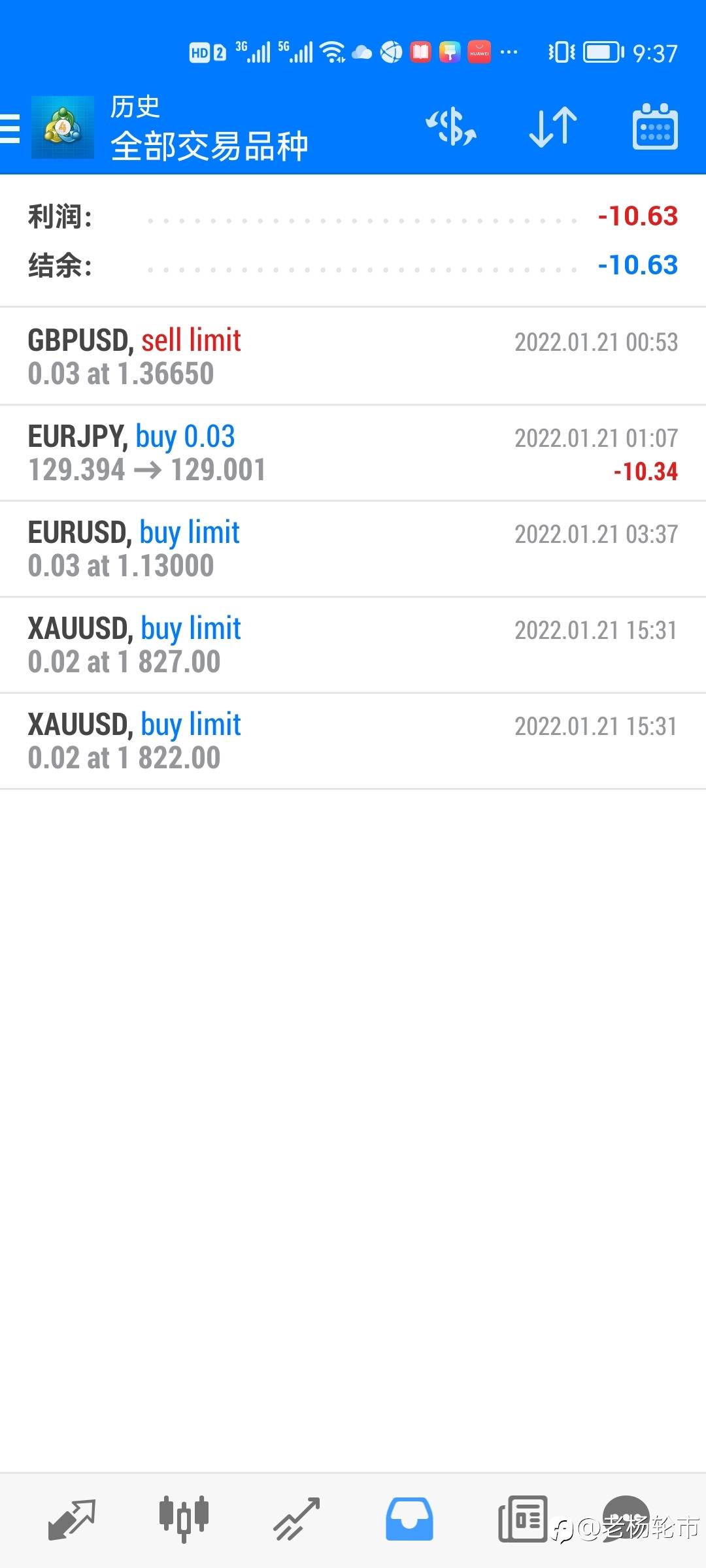The image size is (706, 1568).
Task: Select XAUUSD buy limit at 1 827.00
Action: (353, 645)
